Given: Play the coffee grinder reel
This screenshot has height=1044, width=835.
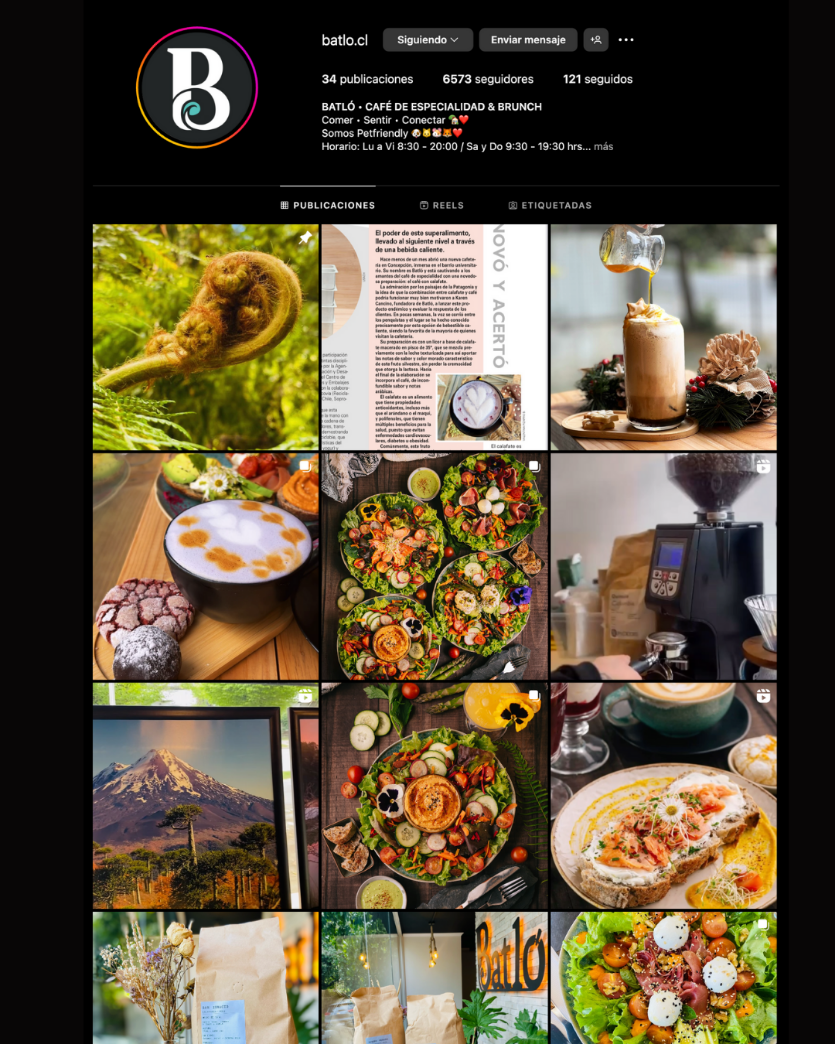Looking at the screenshot, I should point(663,567).
